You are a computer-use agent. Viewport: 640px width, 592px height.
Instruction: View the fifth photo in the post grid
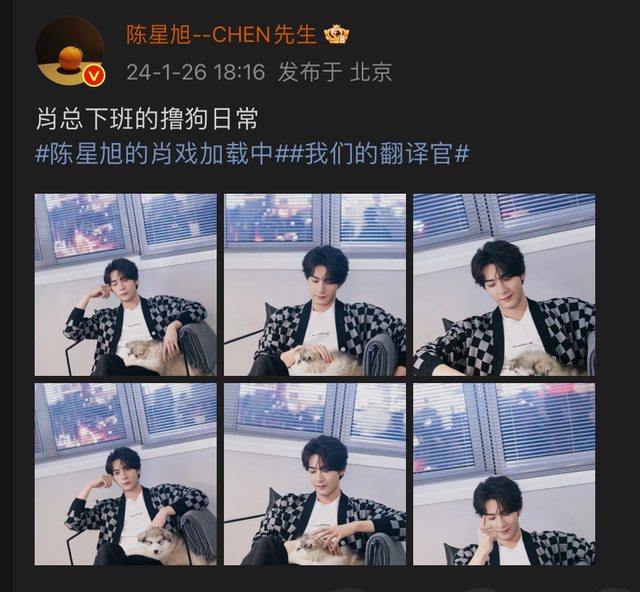pyautogui.click(x=315, y=474)
